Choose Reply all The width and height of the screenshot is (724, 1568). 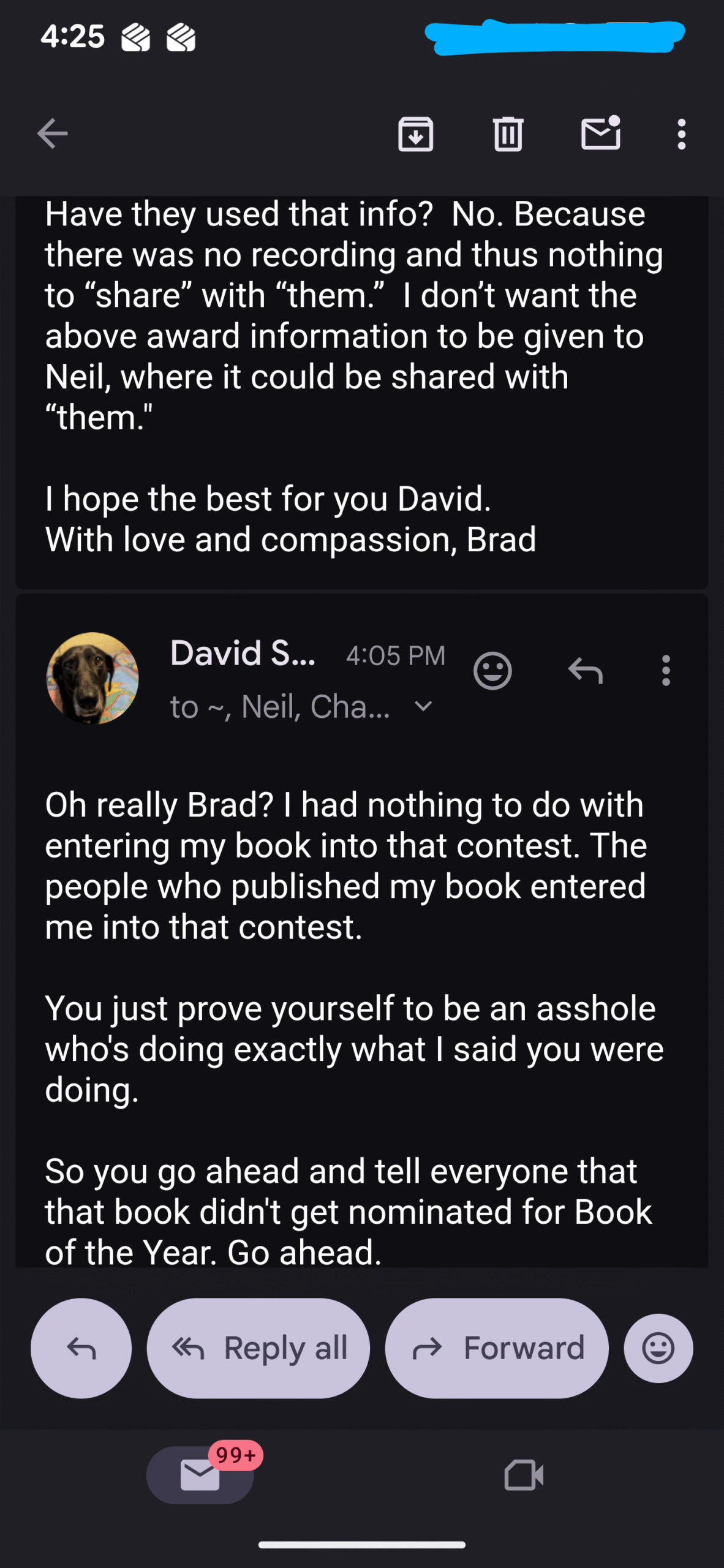[258, 1348]
